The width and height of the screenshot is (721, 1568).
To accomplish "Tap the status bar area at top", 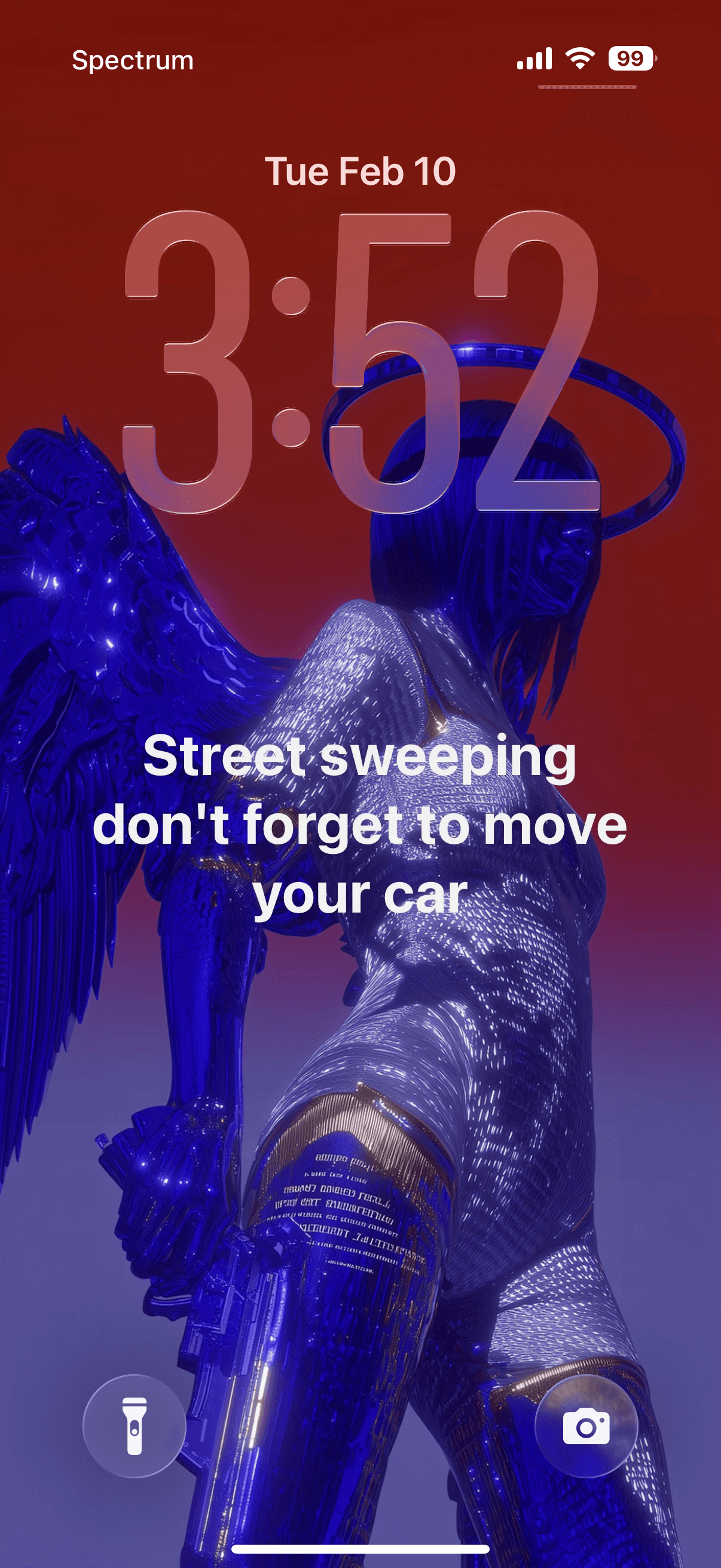I will coord(360,59).
